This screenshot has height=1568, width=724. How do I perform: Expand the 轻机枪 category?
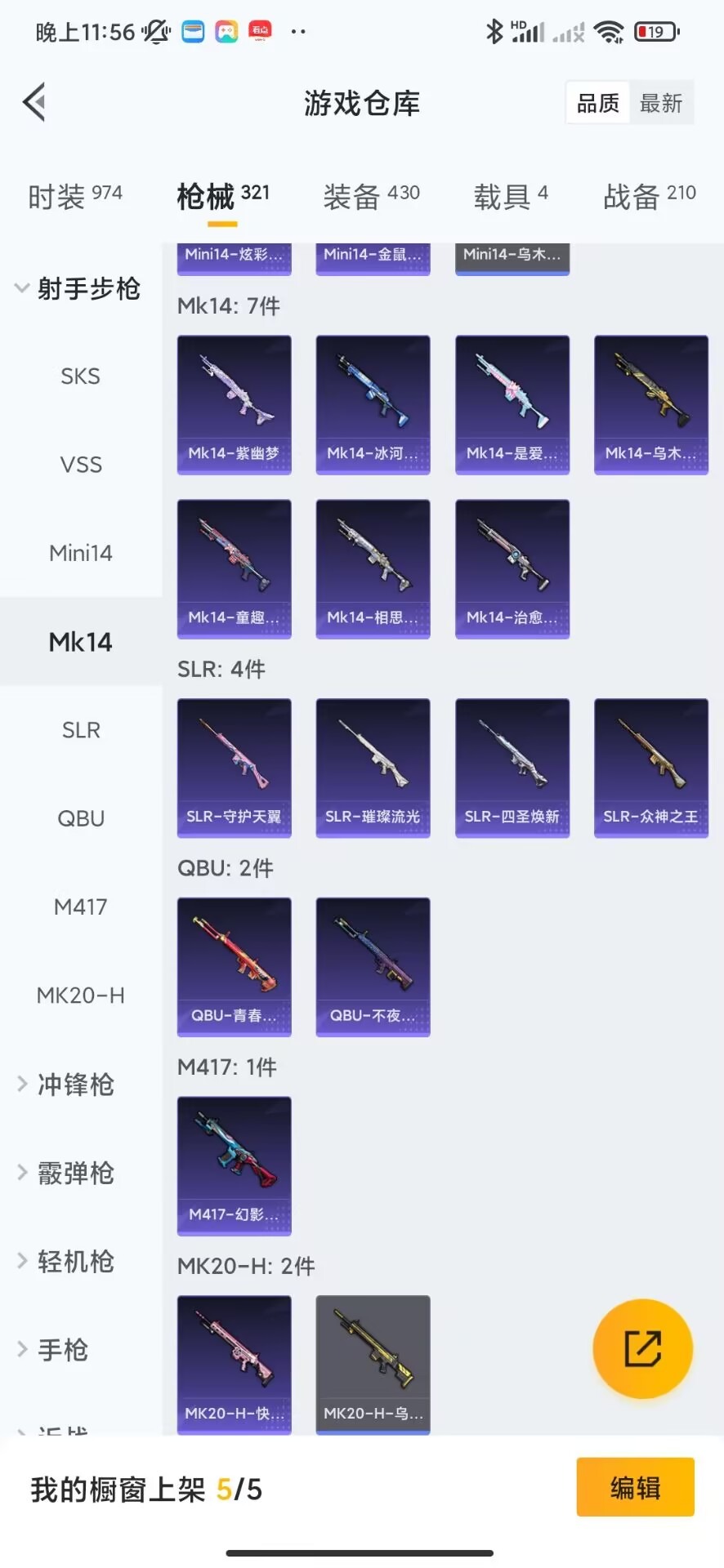click(x=67, y=1261)
